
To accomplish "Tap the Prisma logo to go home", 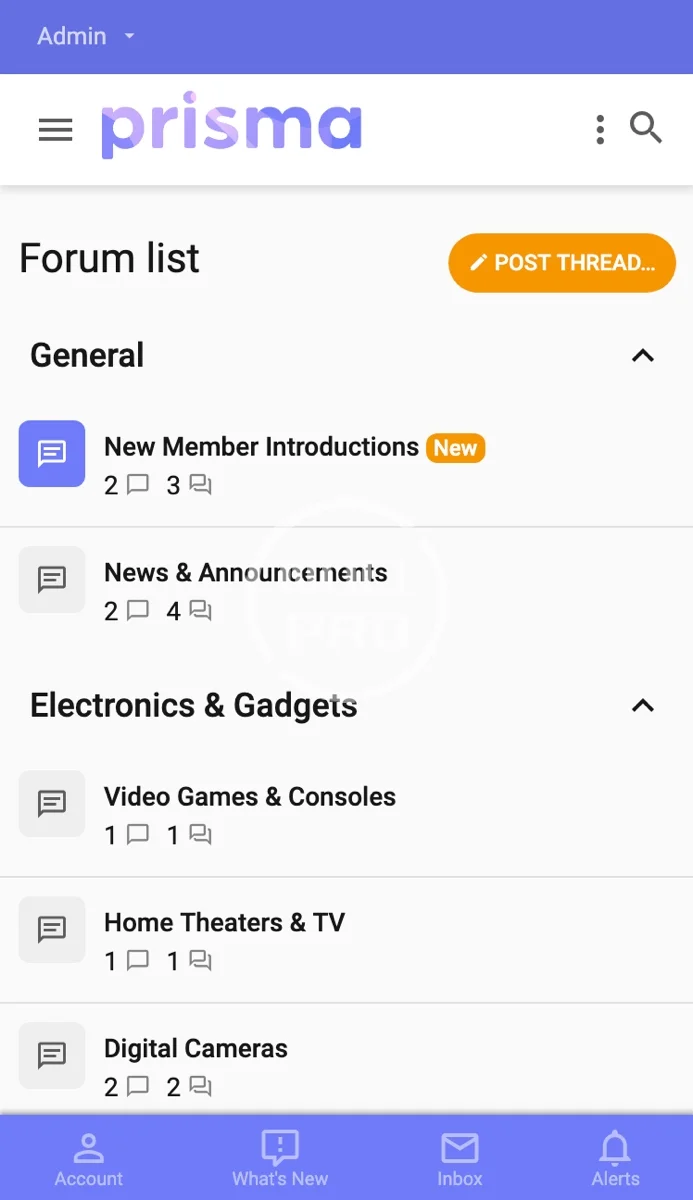I will point(231,130).
